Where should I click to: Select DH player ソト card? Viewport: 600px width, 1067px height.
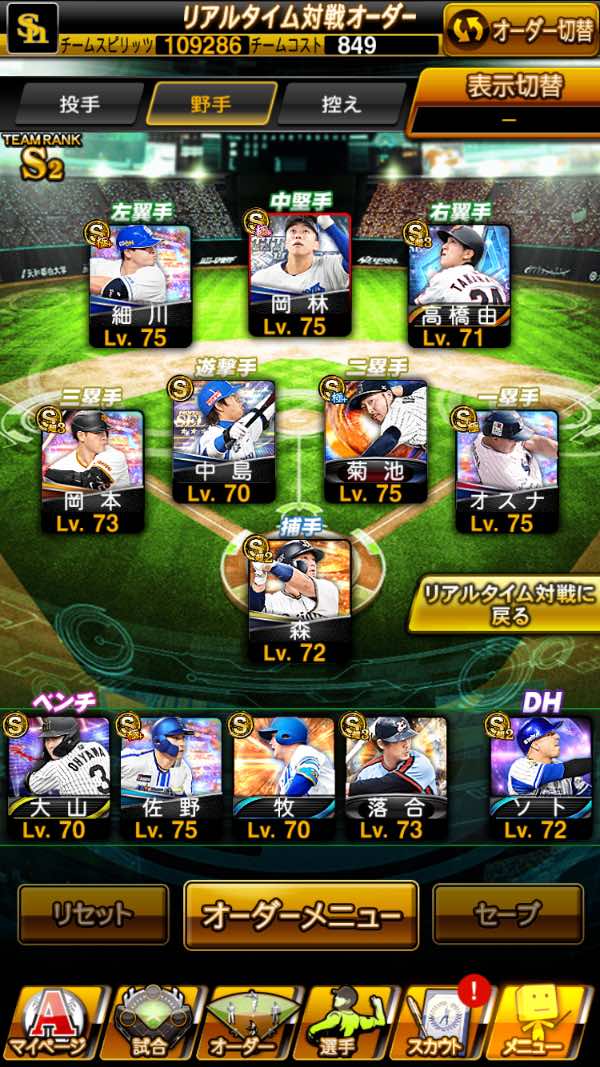[541, 778]
